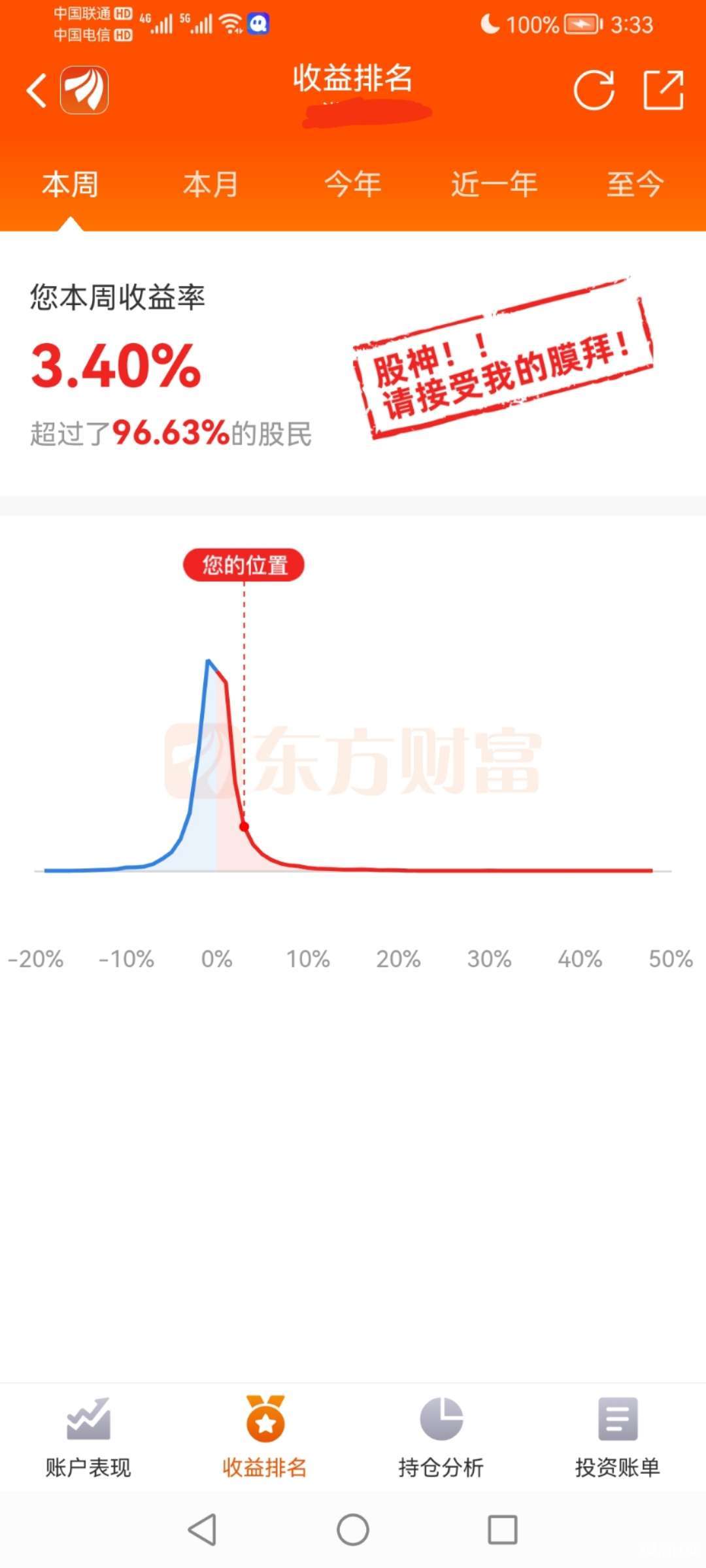Tap the system home button

point(353,1529)
